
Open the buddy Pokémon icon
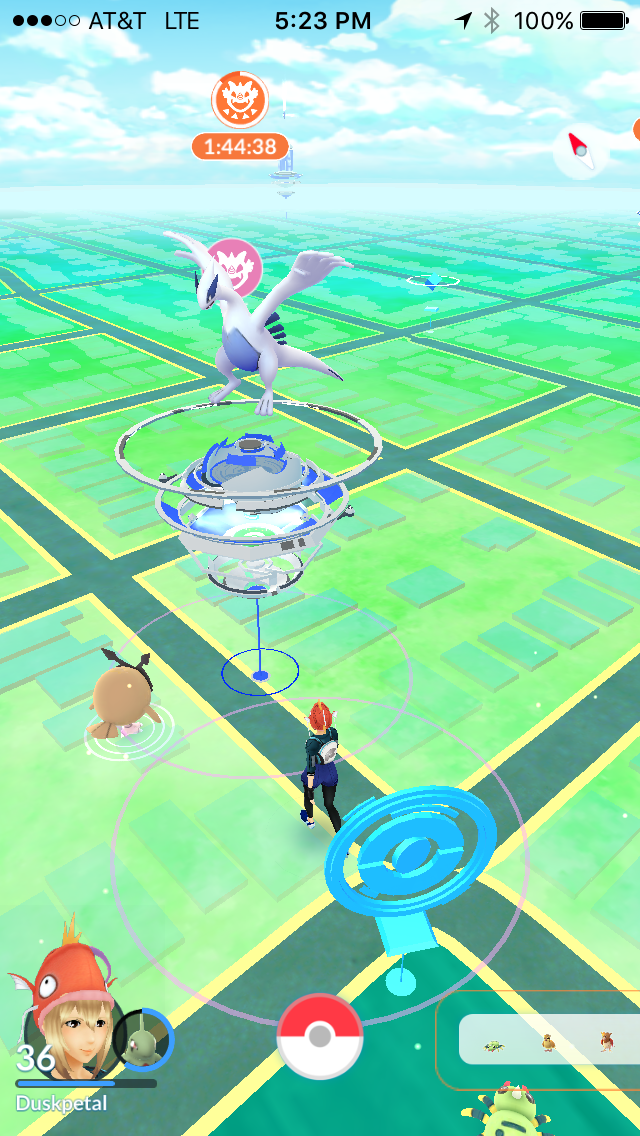(143, 1040)
